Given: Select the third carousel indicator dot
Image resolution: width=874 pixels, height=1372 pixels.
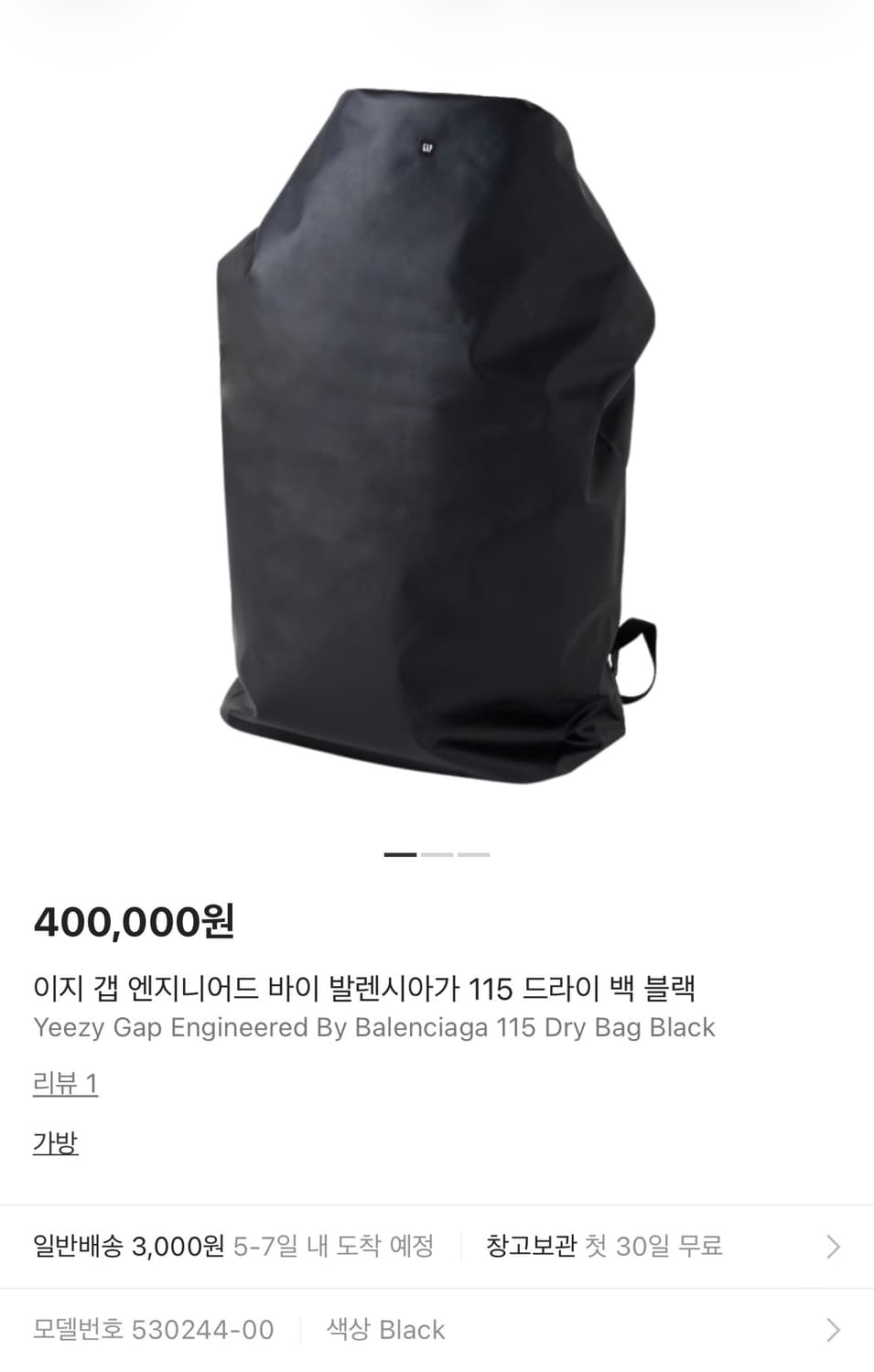Looking at the screenshot, I should (x=472, y=853).
